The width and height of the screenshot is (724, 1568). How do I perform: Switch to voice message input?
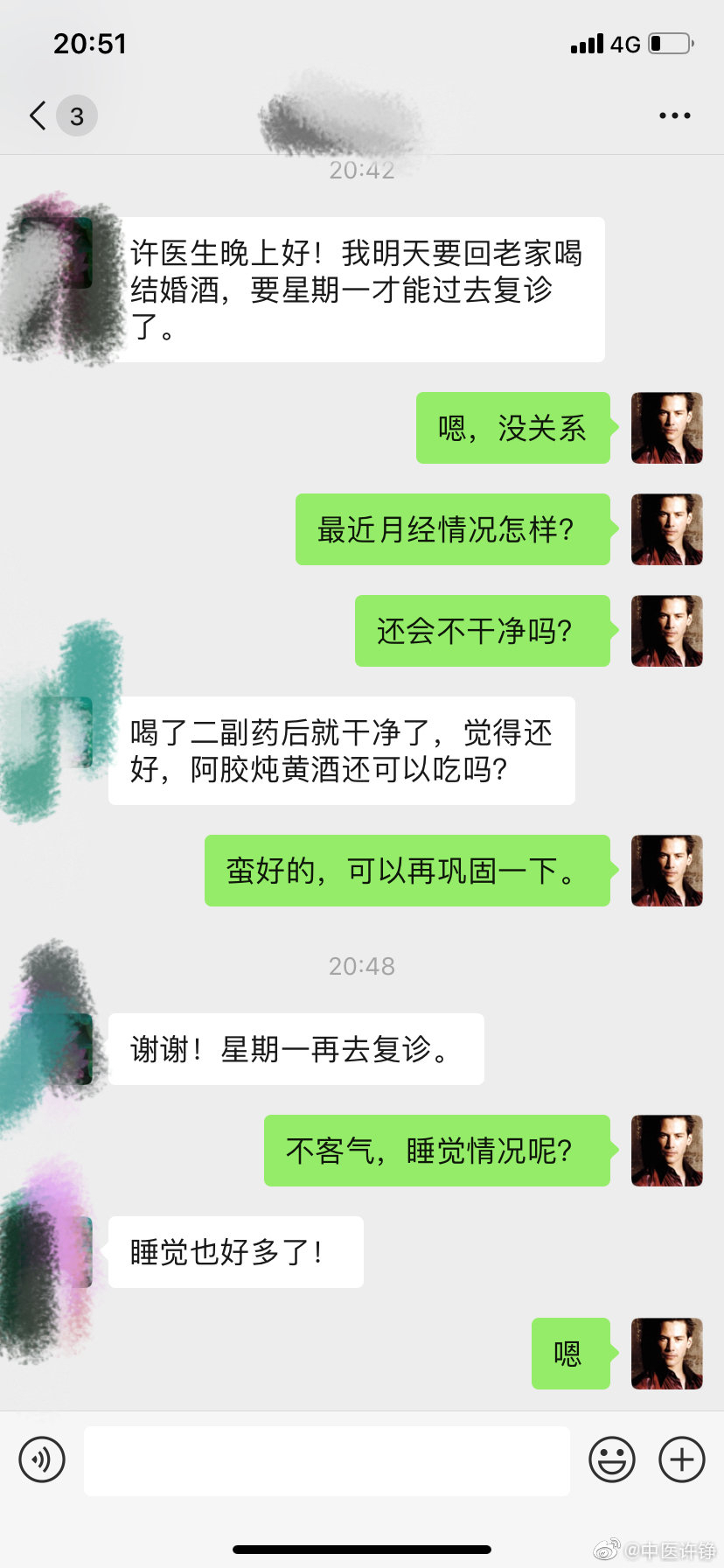(x=42, y=1459)
